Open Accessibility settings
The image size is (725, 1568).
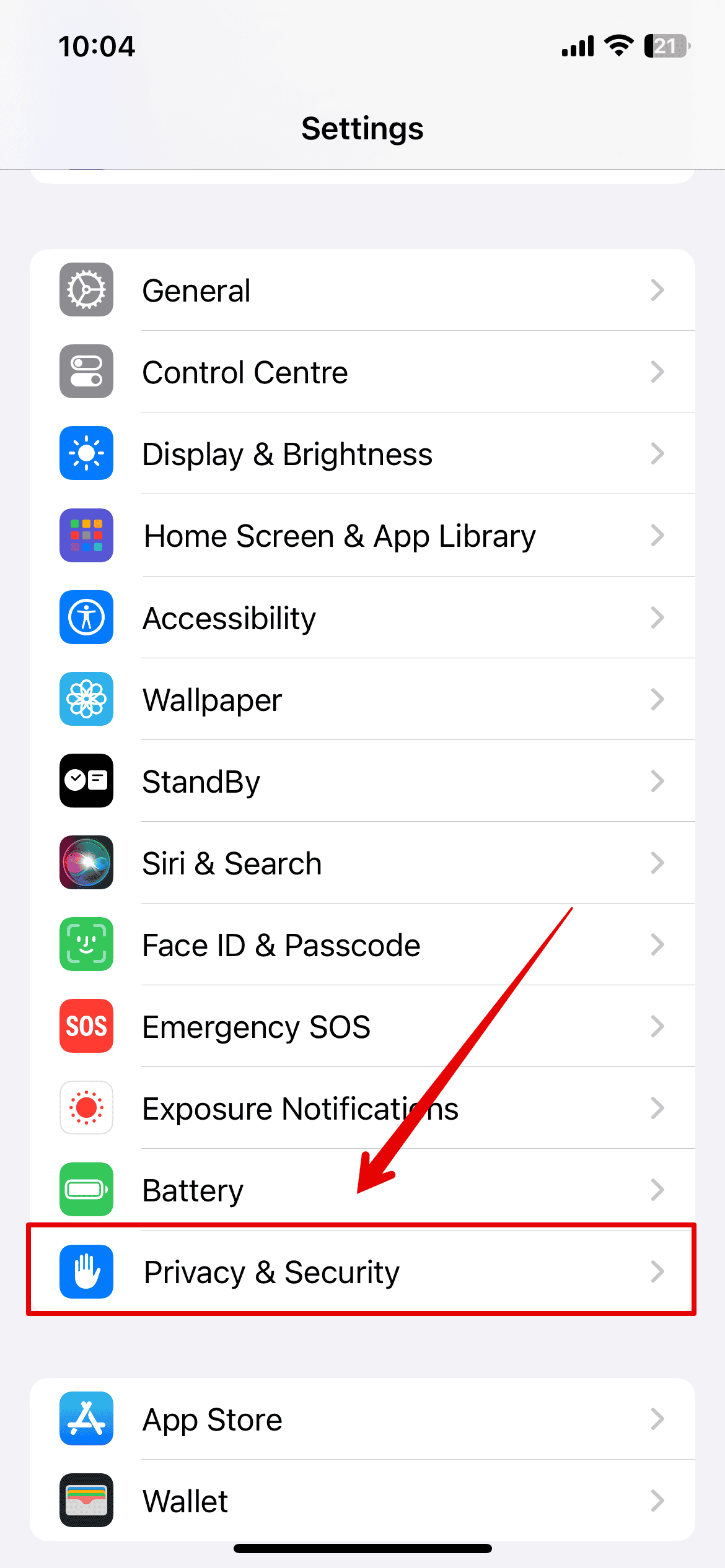click(362, 617)
